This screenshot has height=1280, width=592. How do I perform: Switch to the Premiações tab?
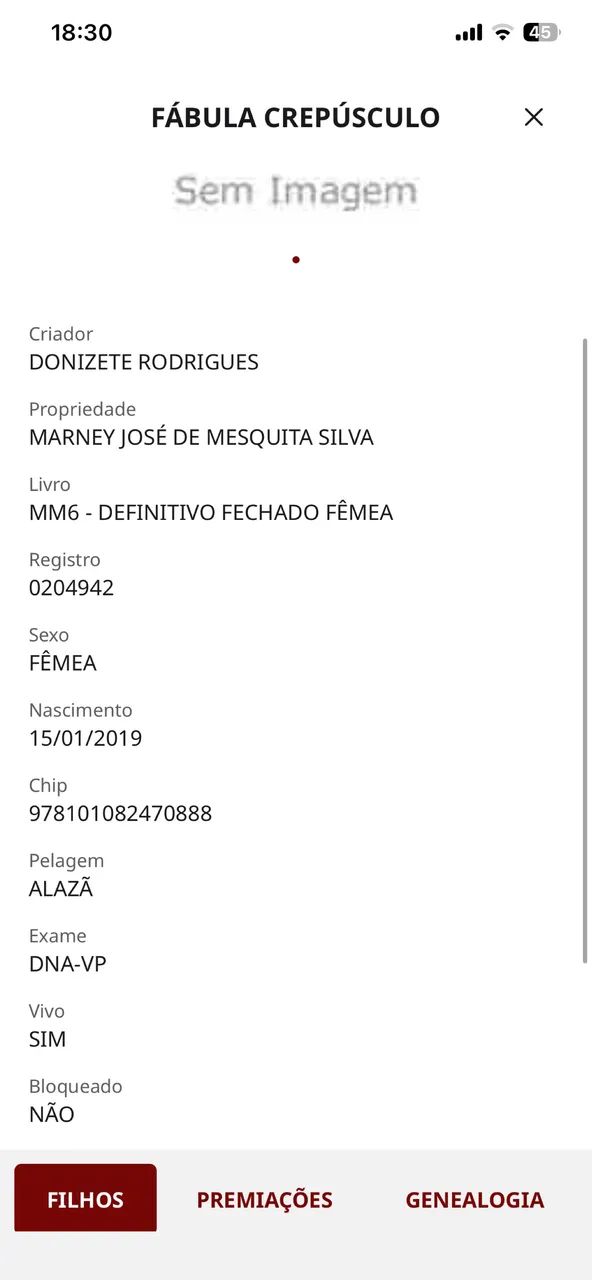[264, 1200]
